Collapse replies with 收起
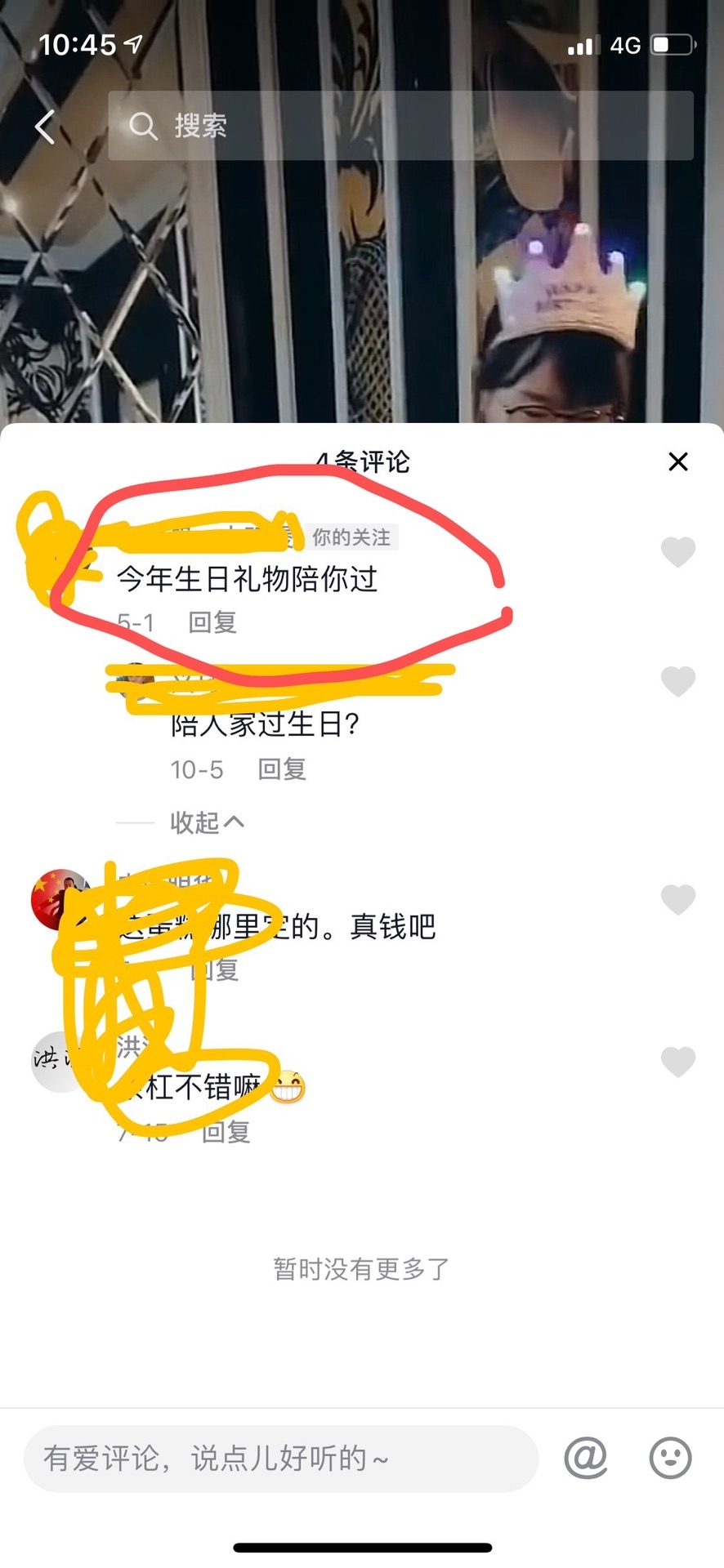This screenshot has width=724, height=1568. 206,822
